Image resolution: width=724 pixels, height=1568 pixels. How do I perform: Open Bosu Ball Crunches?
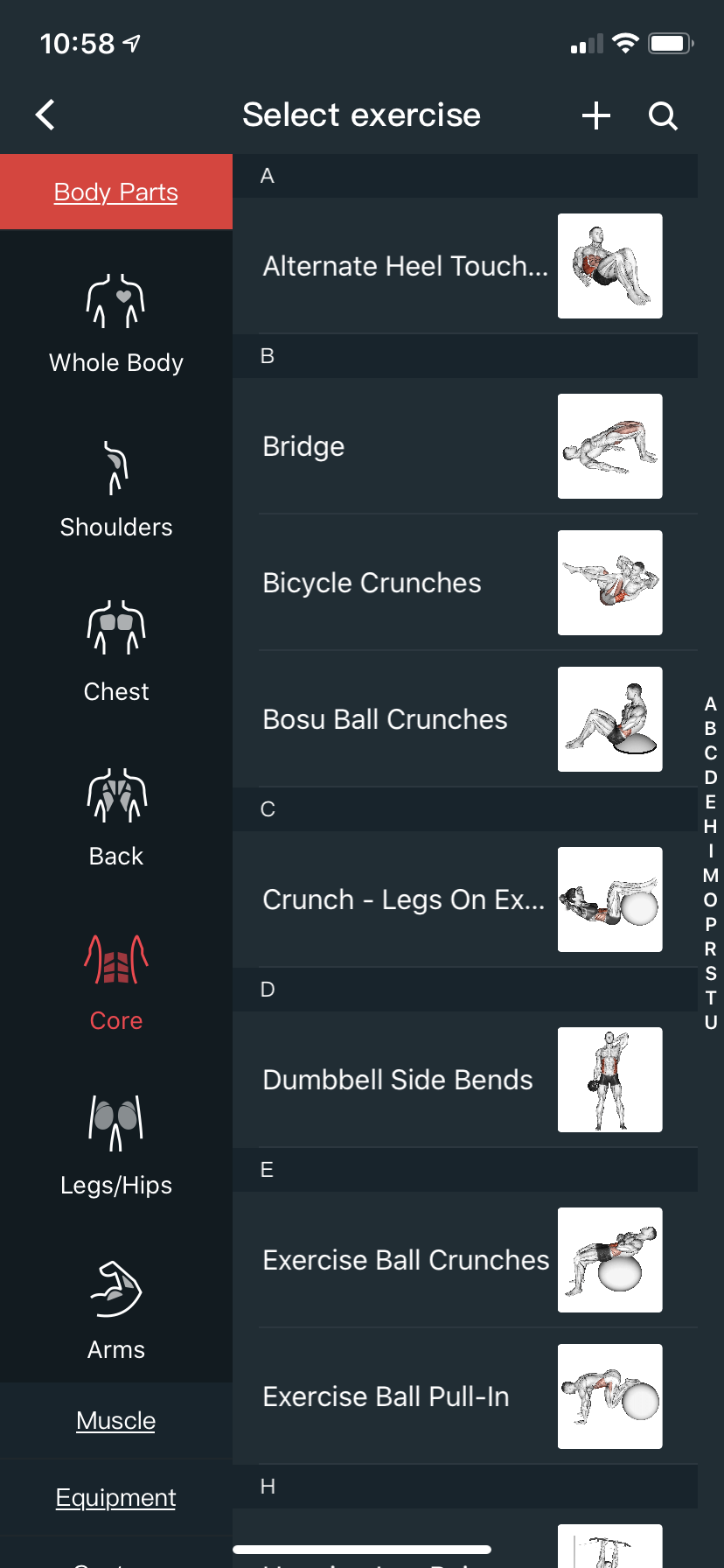pyautogui.click(x=463, y=719)
